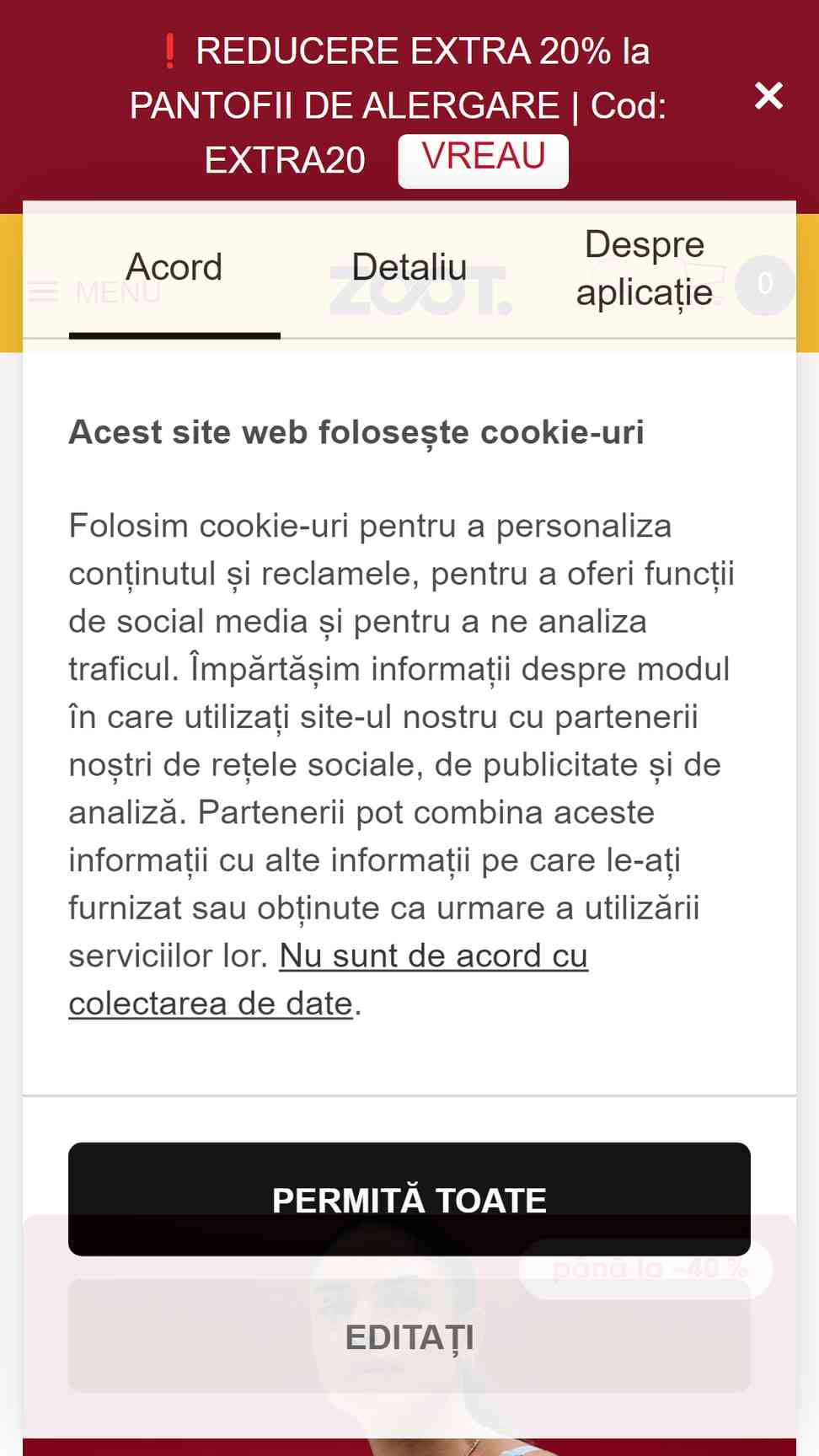This screenshot has height=1456, width=819.
Task: Tap the VREAU promo button
Action: click(483, 160)
